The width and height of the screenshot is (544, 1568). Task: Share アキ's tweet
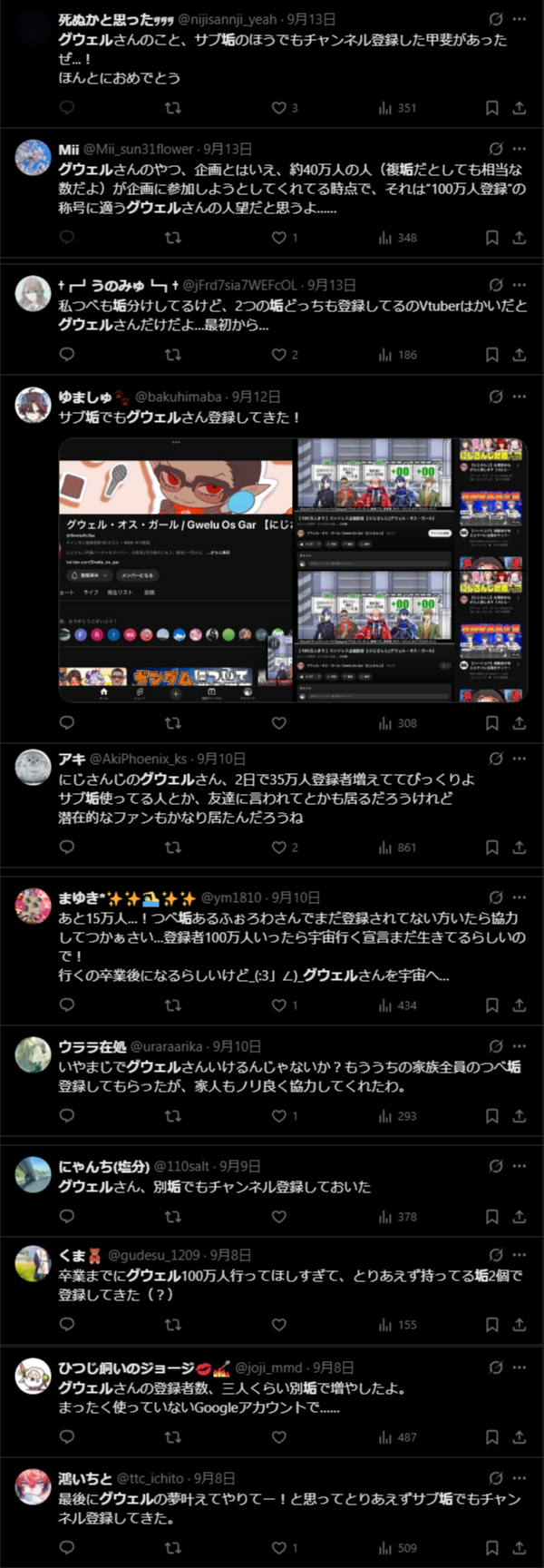pos(520,848)
